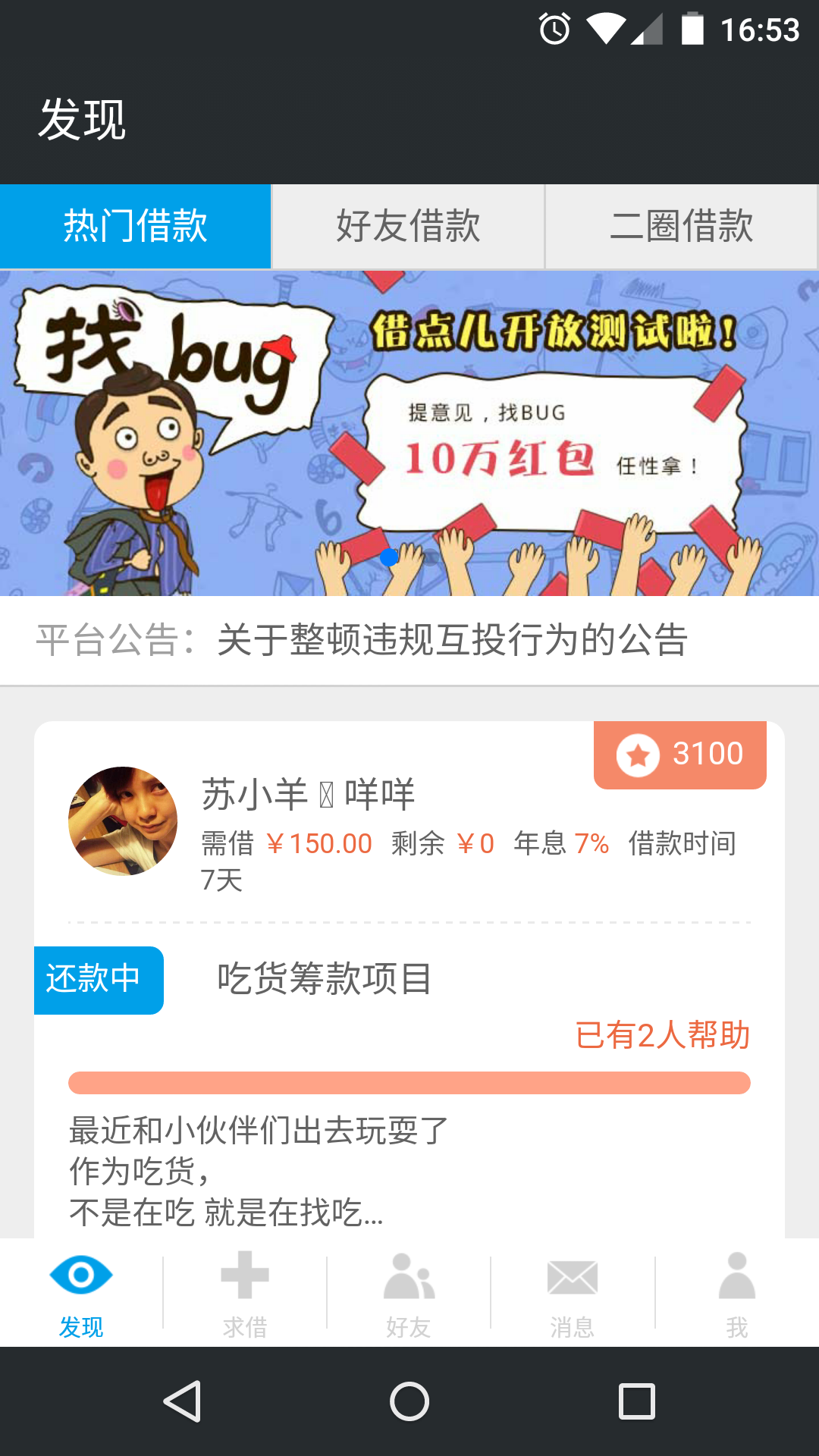Switch to the 好友 tab
This screenshot has width=819, height=1456.
pos(409,1292)
